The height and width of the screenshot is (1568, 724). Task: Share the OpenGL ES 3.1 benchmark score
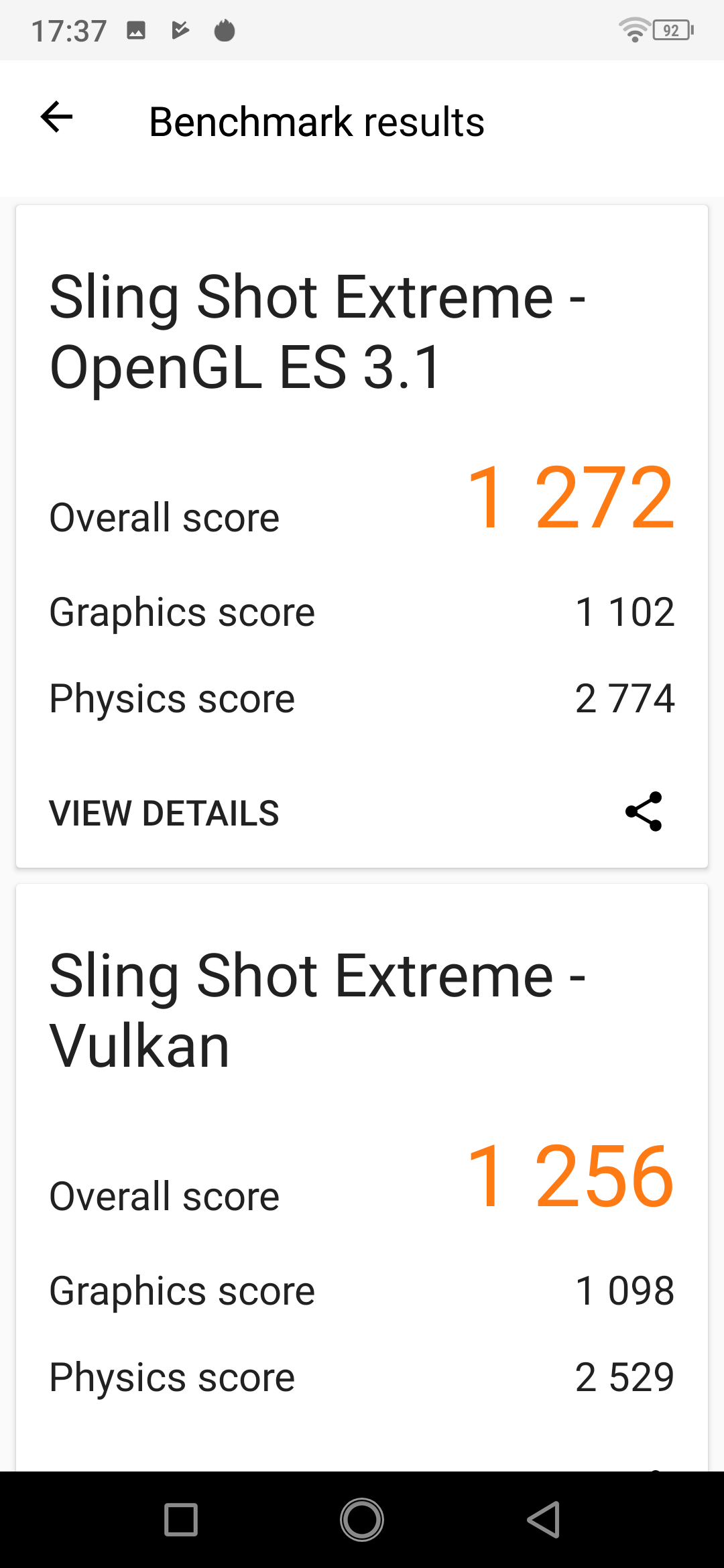[644, 811]
